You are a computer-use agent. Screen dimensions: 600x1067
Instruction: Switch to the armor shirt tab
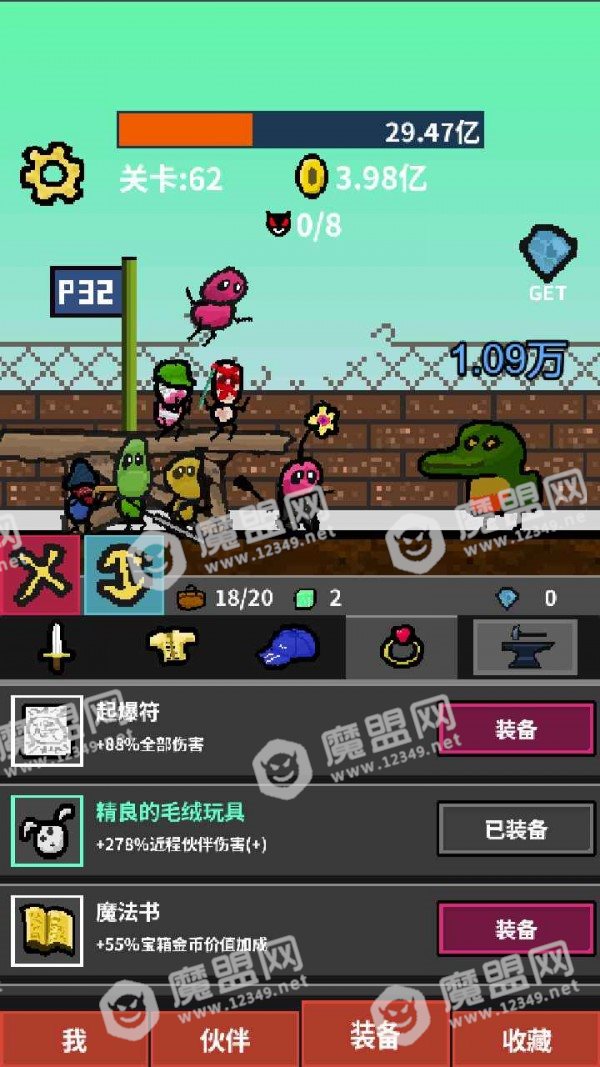pyautogui.click(x=172, y=646)
